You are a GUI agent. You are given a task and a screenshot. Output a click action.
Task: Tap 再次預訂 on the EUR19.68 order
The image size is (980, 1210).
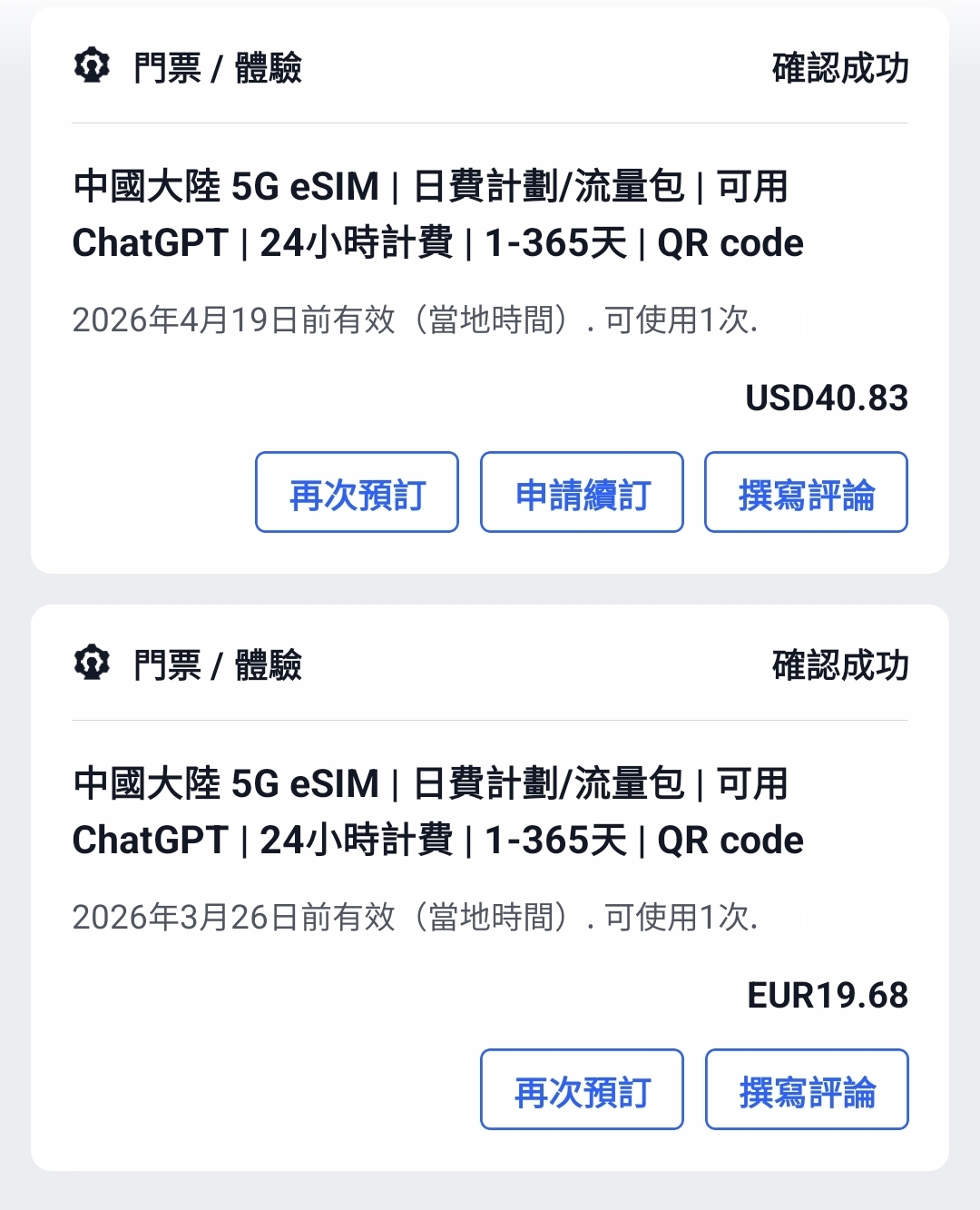point(582,1089)
